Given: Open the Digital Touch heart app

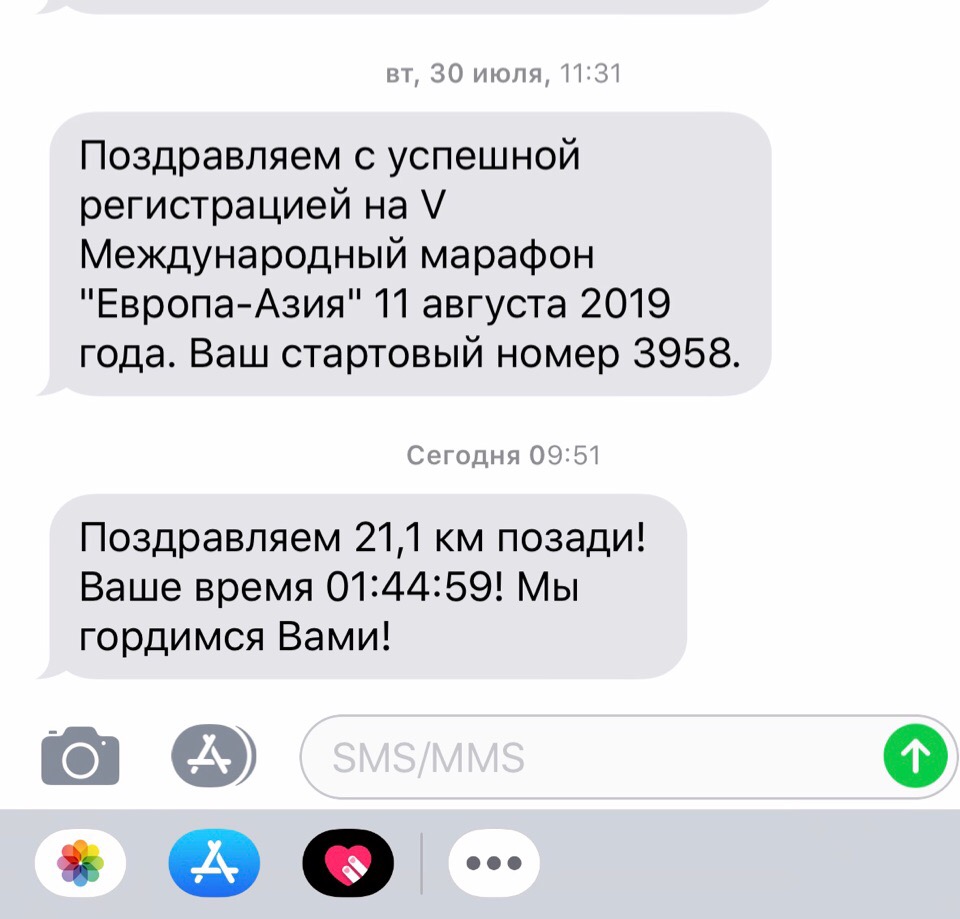Looking at the screenshot, I should (348, 863).
